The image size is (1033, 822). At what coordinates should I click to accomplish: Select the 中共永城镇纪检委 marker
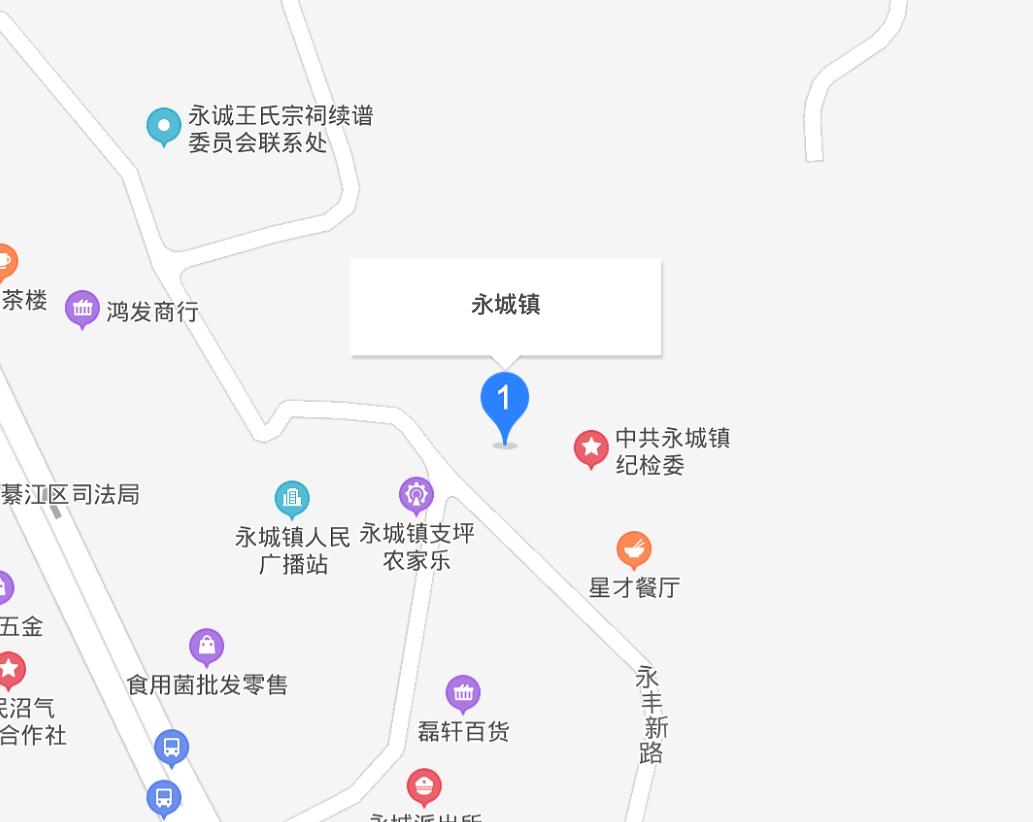(591, 449)
